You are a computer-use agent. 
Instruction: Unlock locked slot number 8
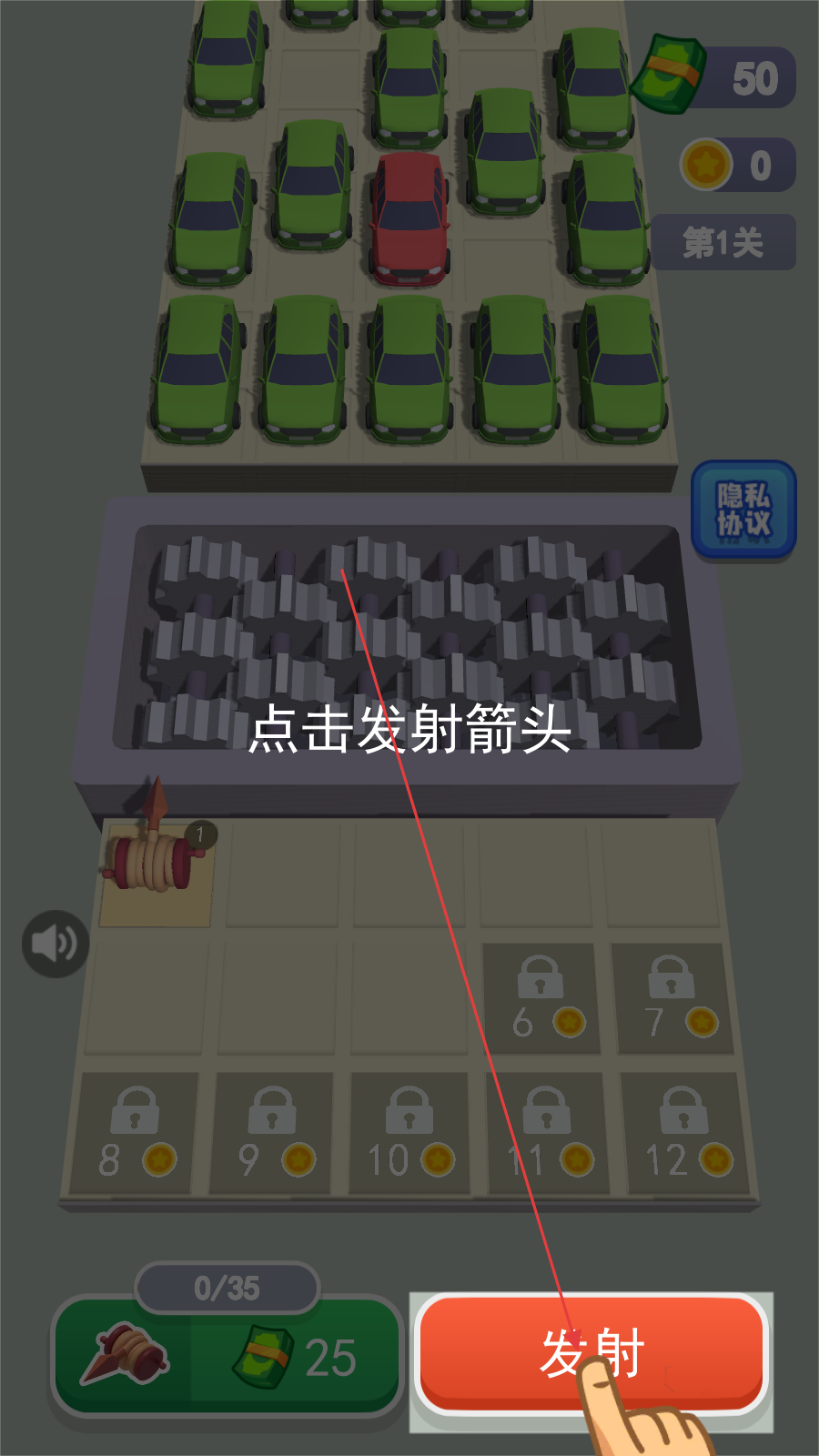coord(134,1133)
